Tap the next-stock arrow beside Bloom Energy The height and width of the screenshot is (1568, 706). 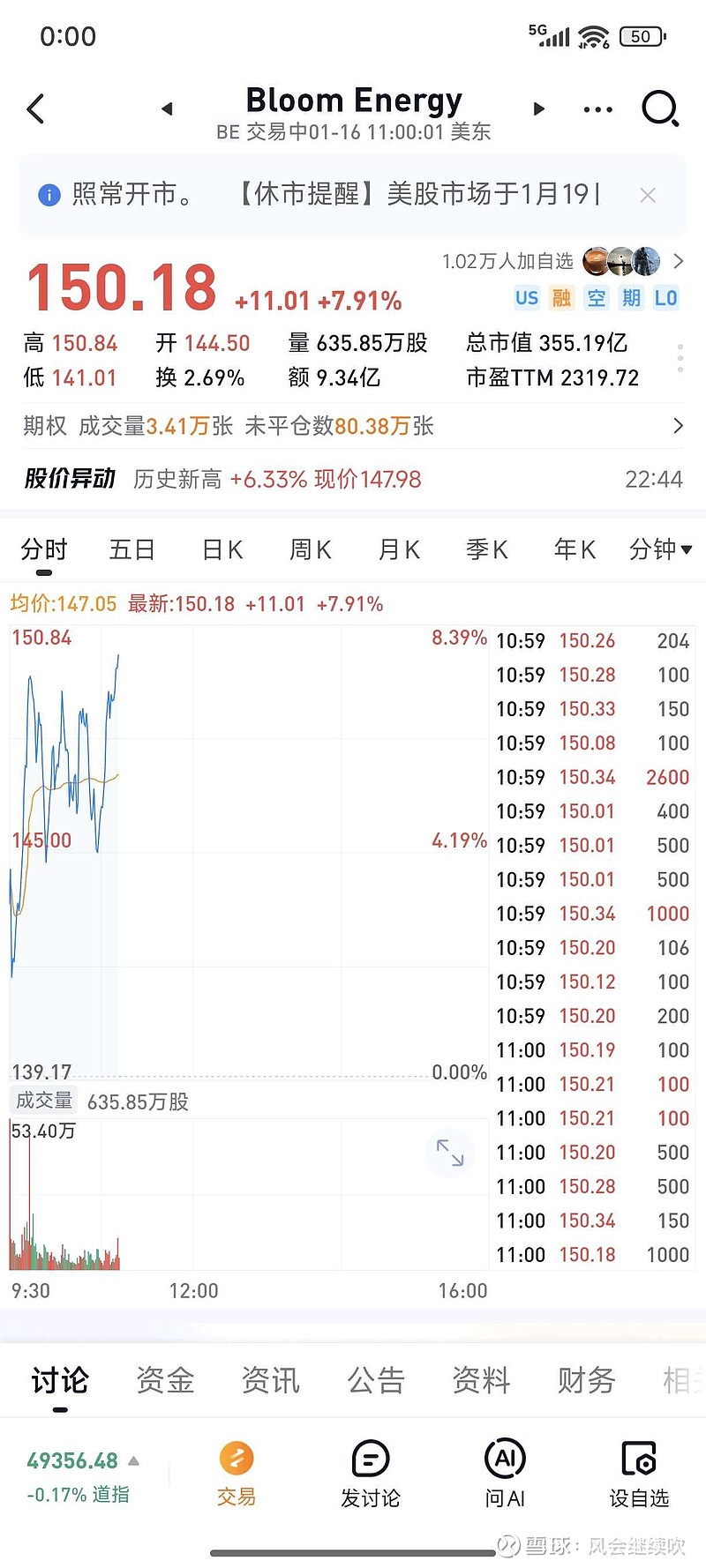(538, 108)
